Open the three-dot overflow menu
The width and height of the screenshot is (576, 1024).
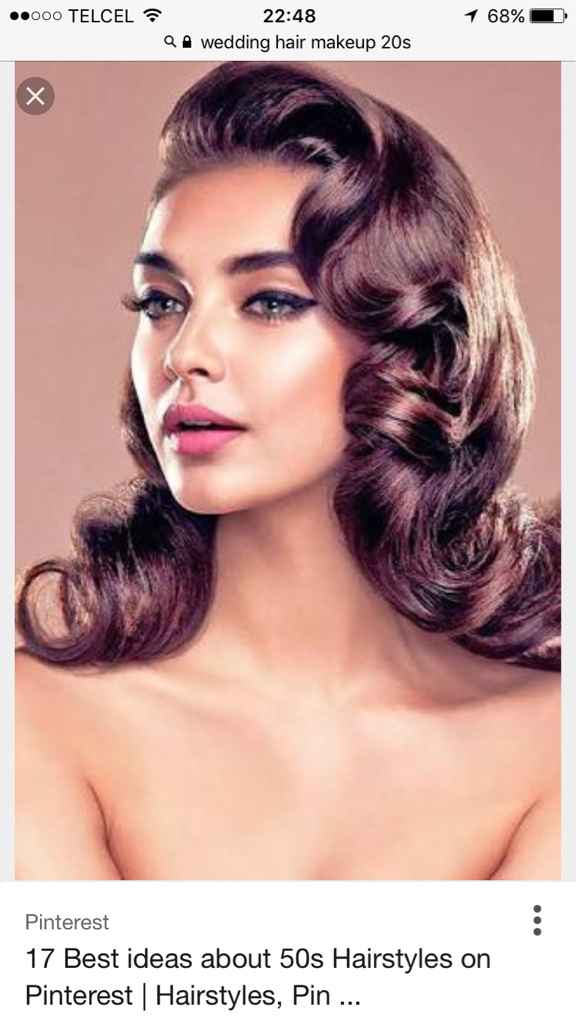(x=537, y=920)
